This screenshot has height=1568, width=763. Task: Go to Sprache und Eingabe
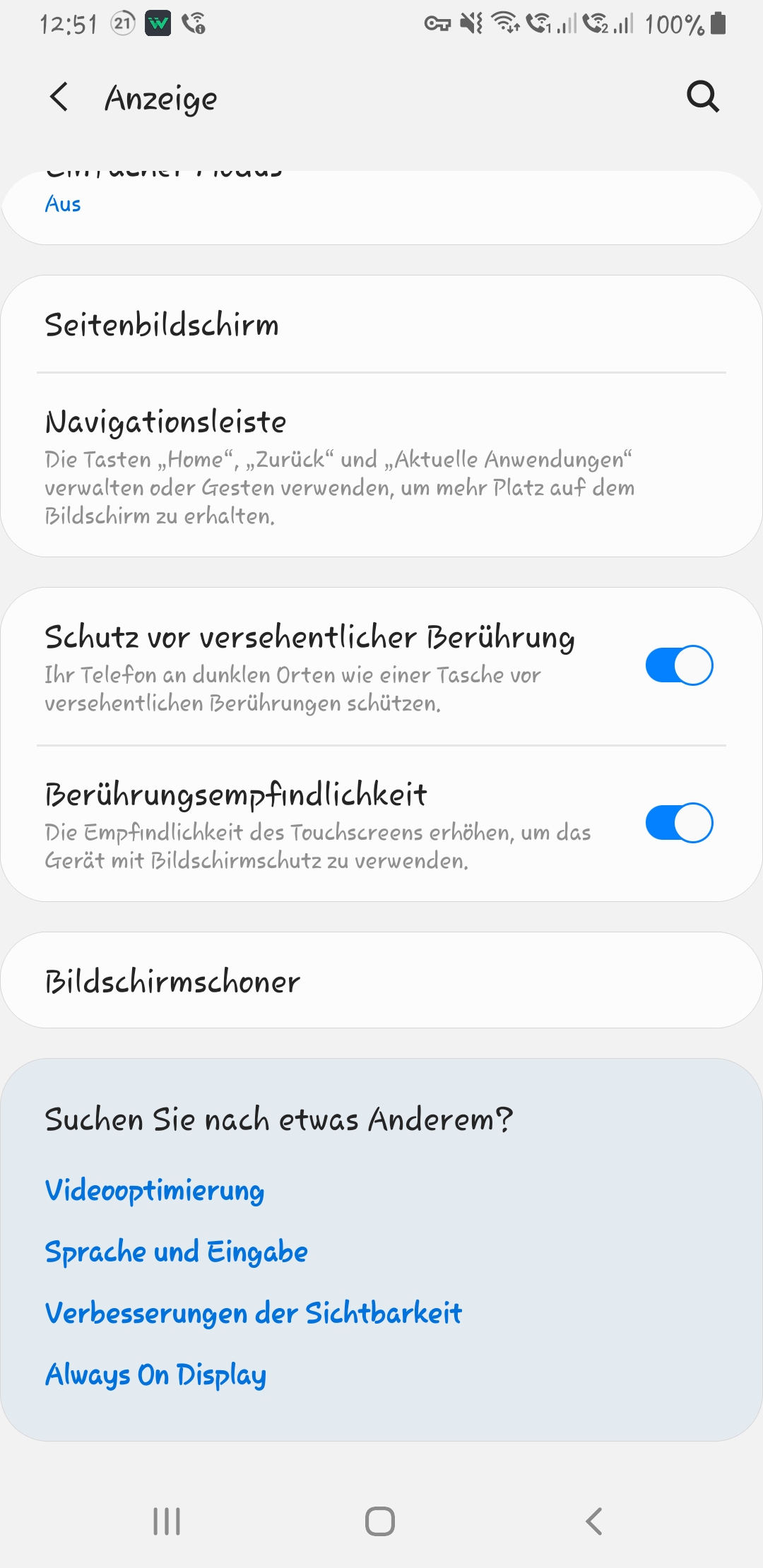point(177,1252)
